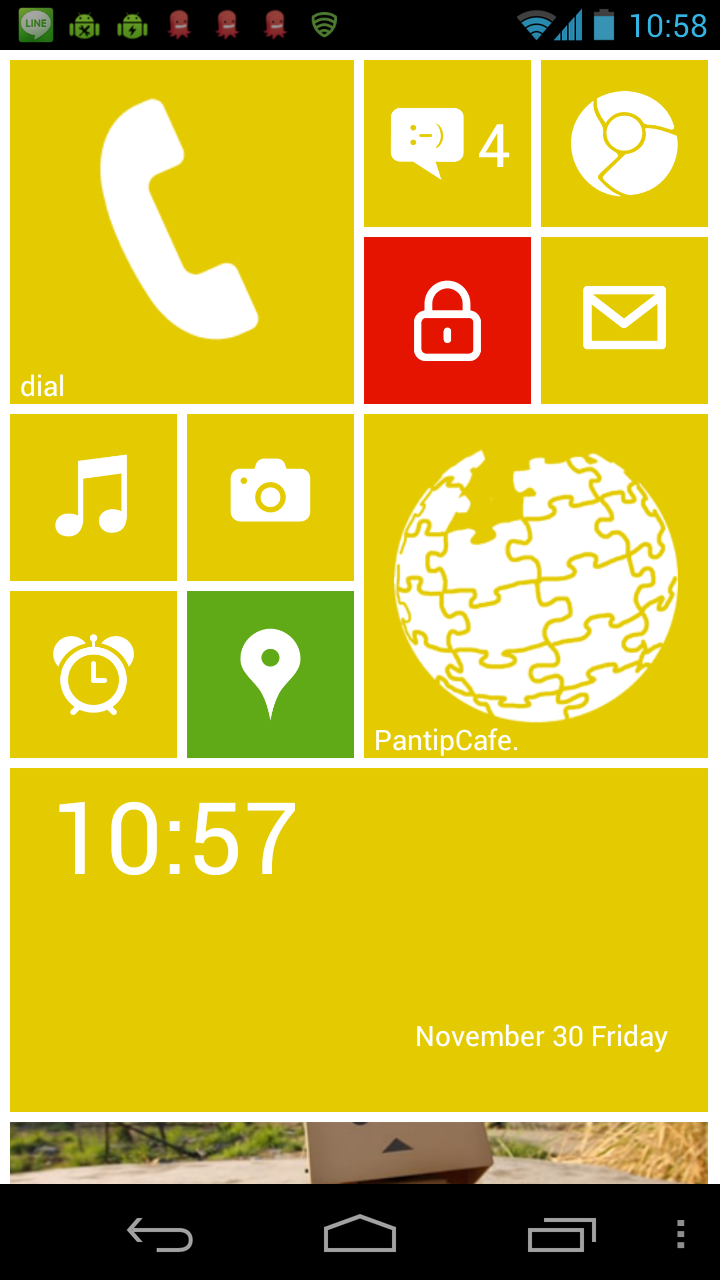Screen dimensions: 720x1280
Task: Launch the camera tile
Action: 270,497
